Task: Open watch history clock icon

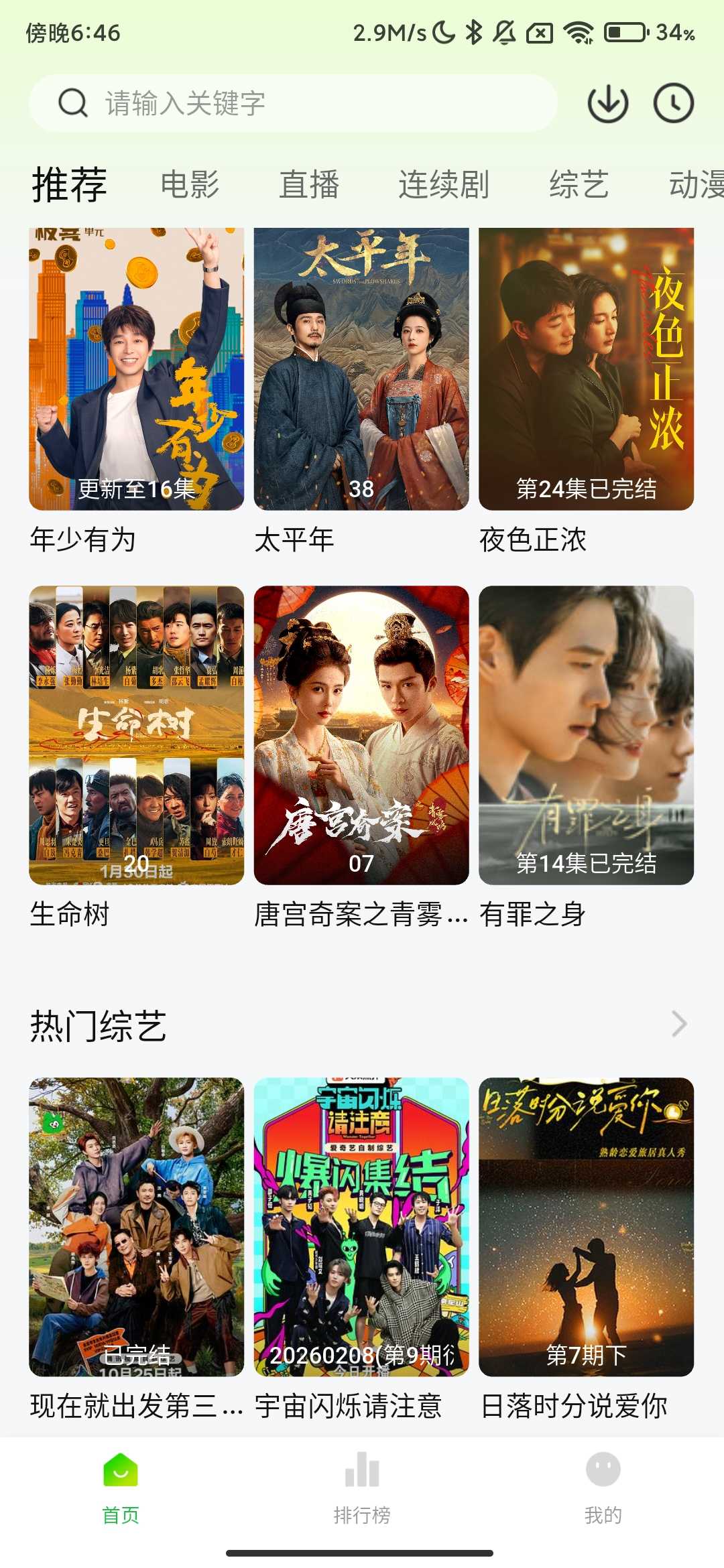Action: (673, 103)
